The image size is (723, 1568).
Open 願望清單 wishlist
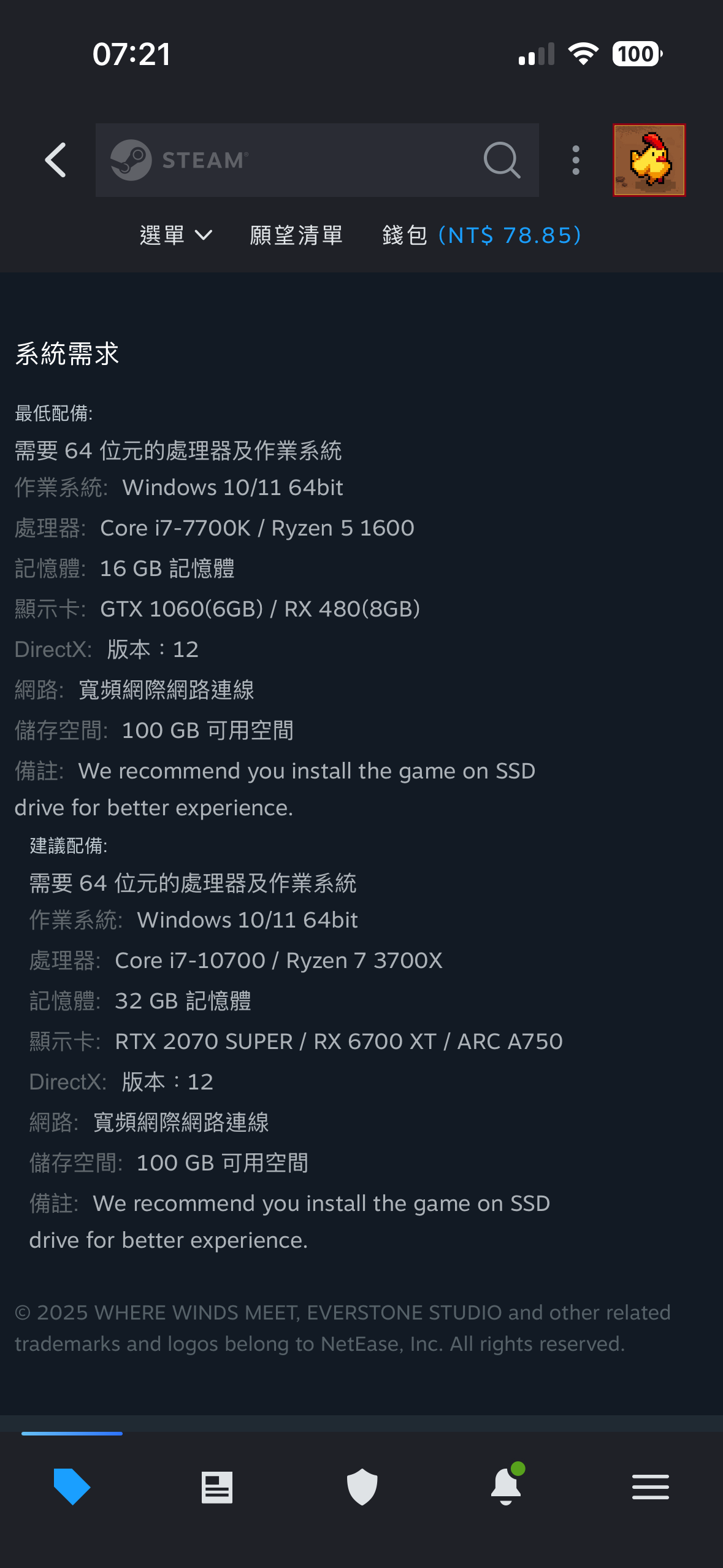(x=296, y=235)
